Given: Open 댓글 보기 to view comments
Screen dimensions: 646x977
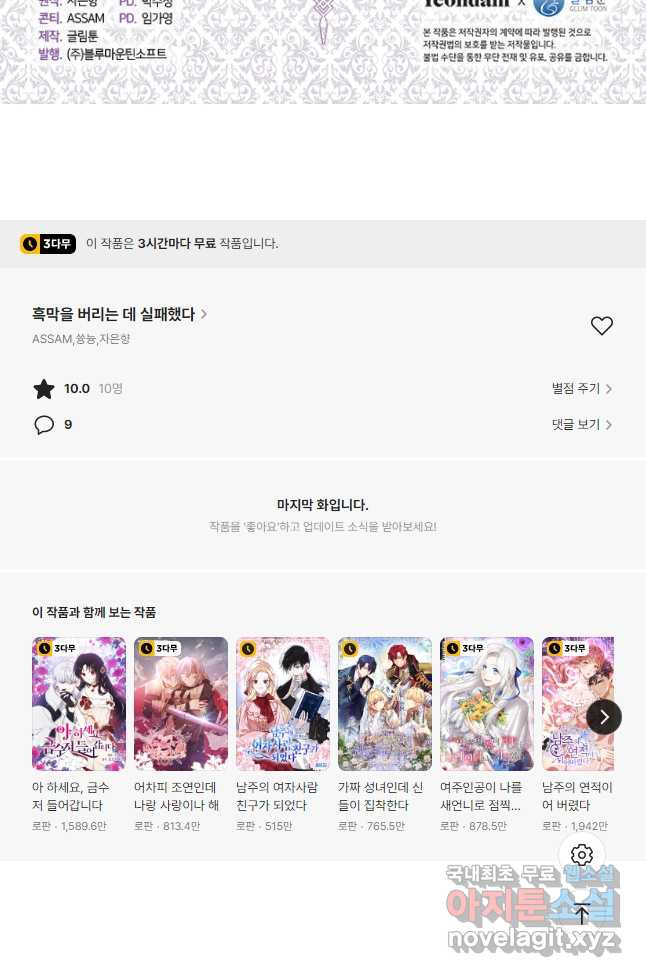Looking at the screenshot, I should click(581, 424).
